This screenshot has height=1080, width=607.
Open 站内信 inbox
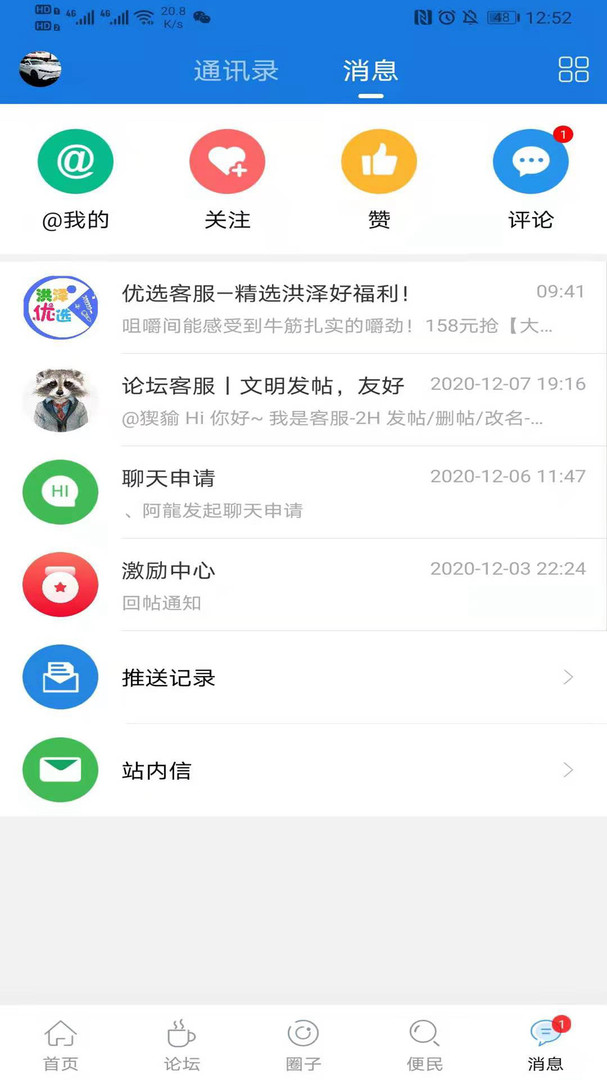pyautogui.click(x=303, y=770)
